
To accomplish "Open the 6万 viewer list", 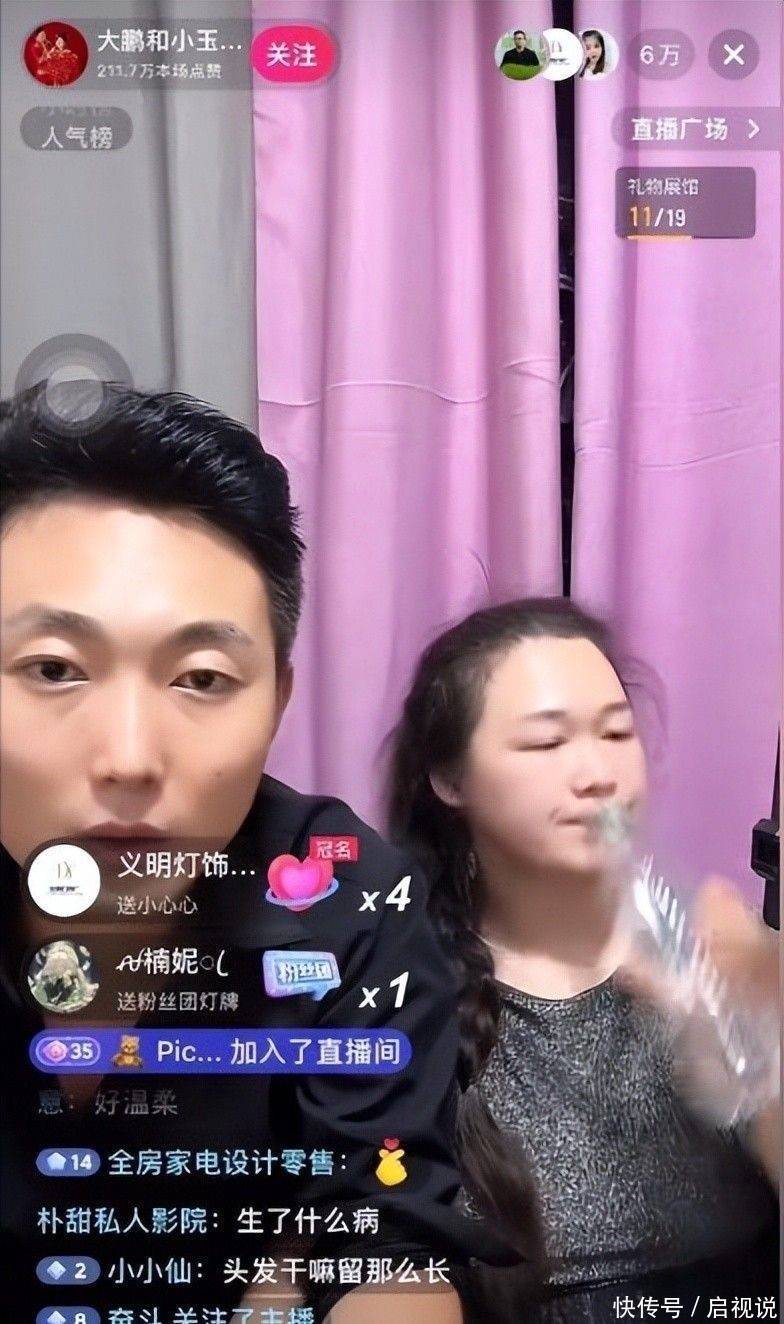I will click(x=660, y=54).
